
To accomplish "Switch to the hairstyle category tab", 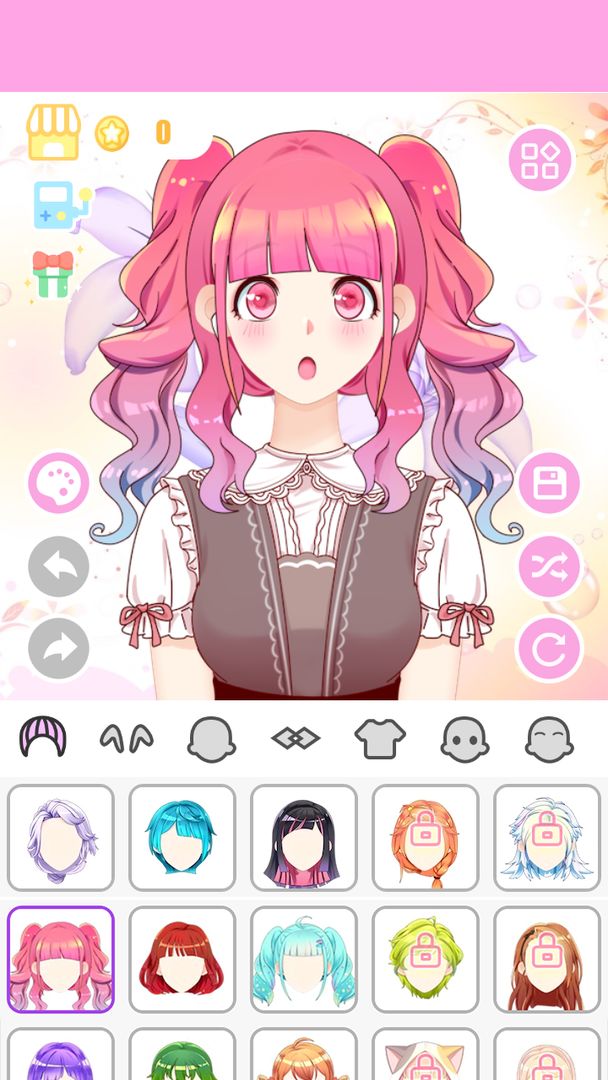I will (x=43, y=739).
